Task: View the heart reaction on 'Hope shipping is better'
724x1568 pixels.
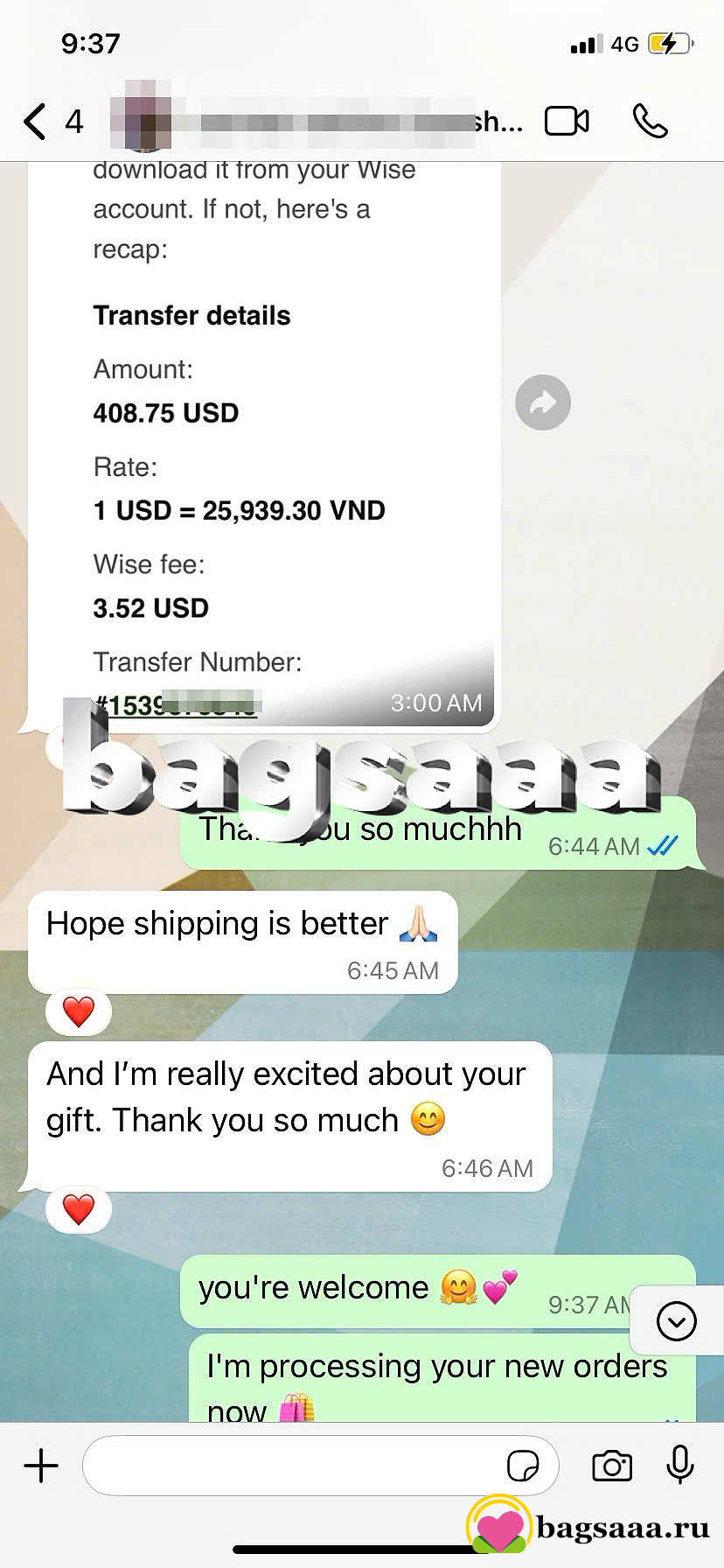Action: [79, 1012]
